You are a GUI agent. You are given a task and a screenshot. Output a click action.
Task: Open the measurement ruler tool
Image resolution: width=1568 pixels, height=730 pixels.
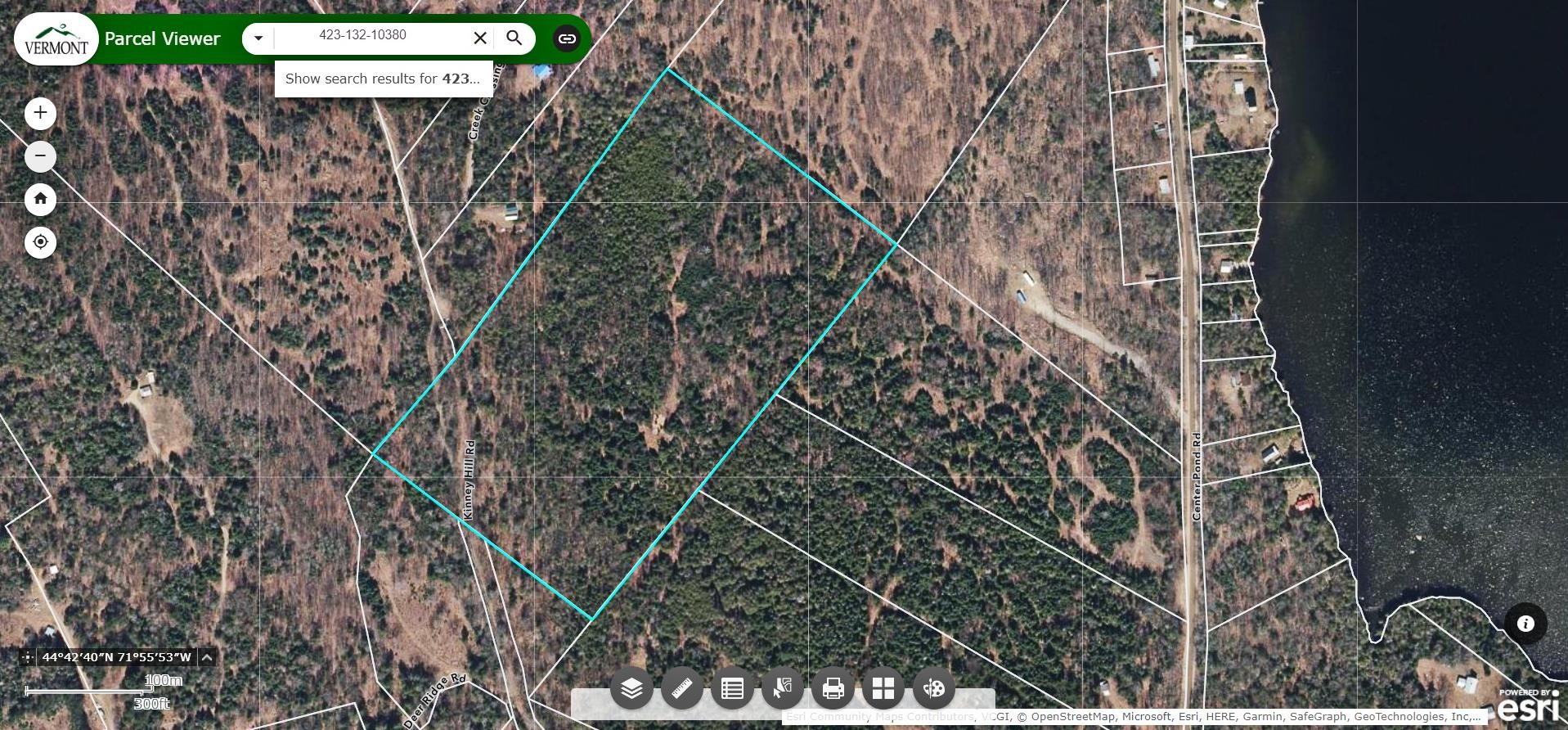681,688
